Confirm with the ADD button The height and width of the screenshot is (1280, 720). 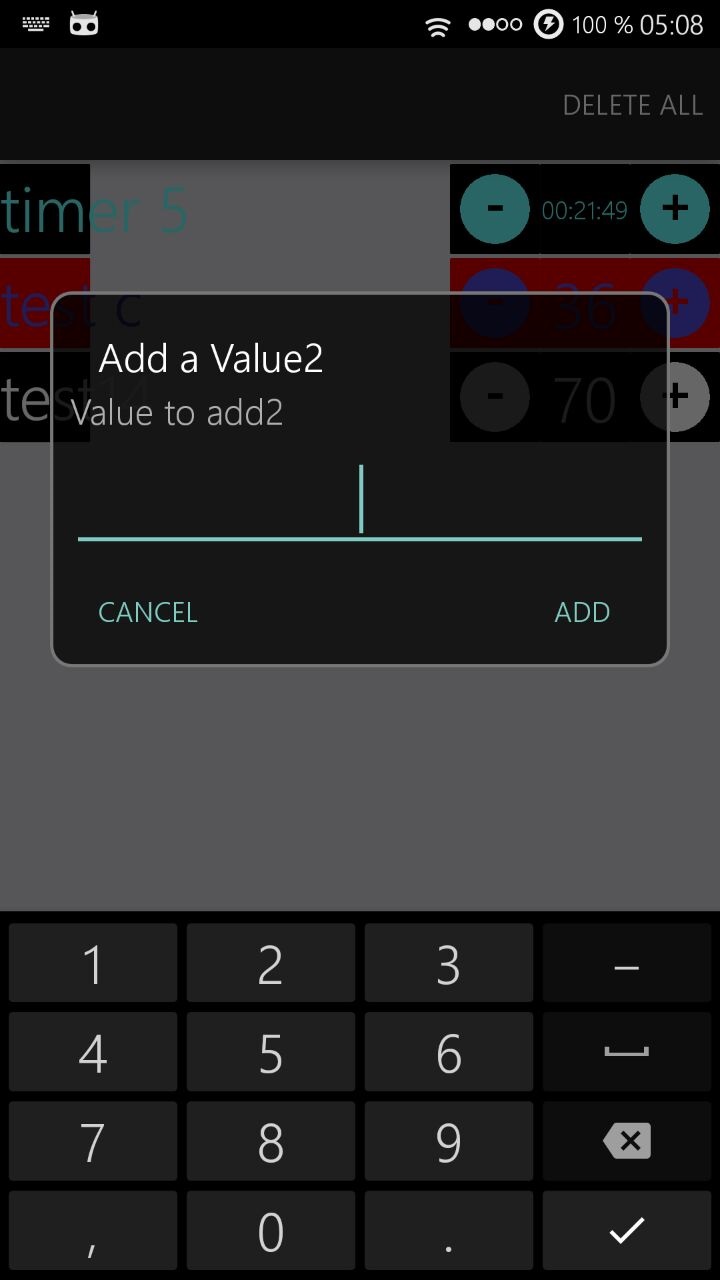[x=582, y=612]
